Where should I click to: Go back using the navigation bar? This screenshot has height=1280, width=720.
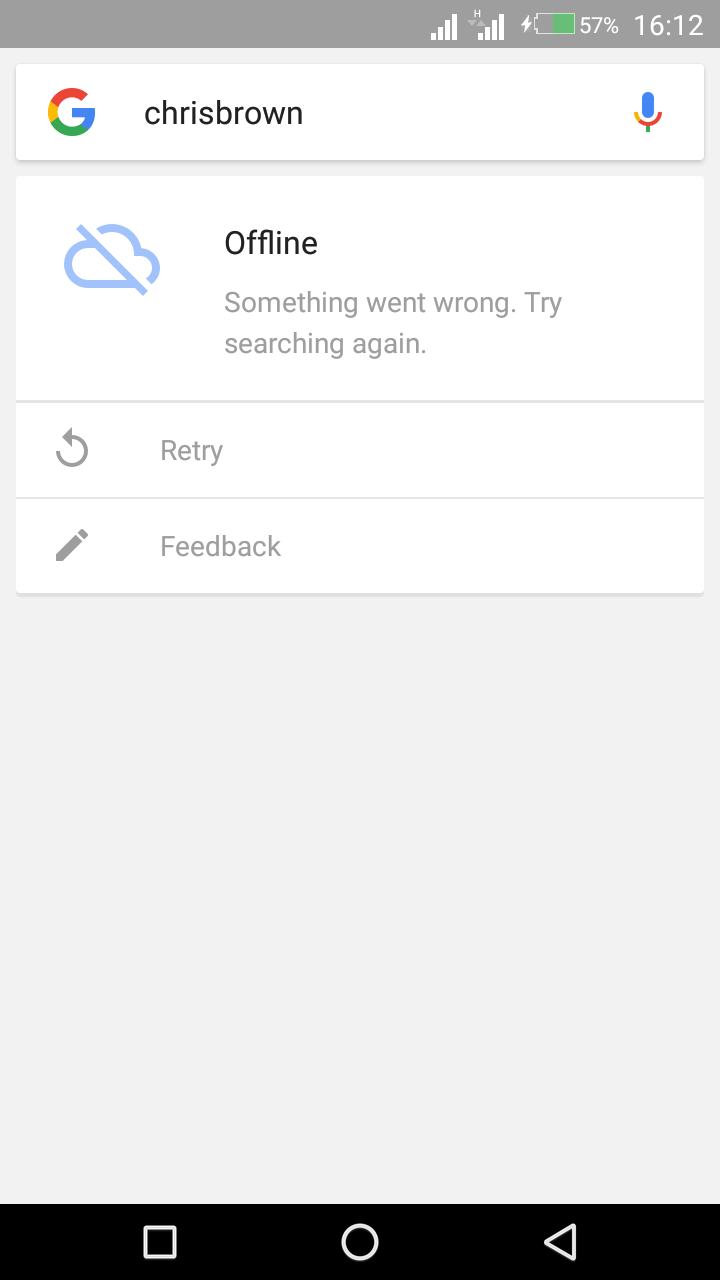coord(560,1242)
